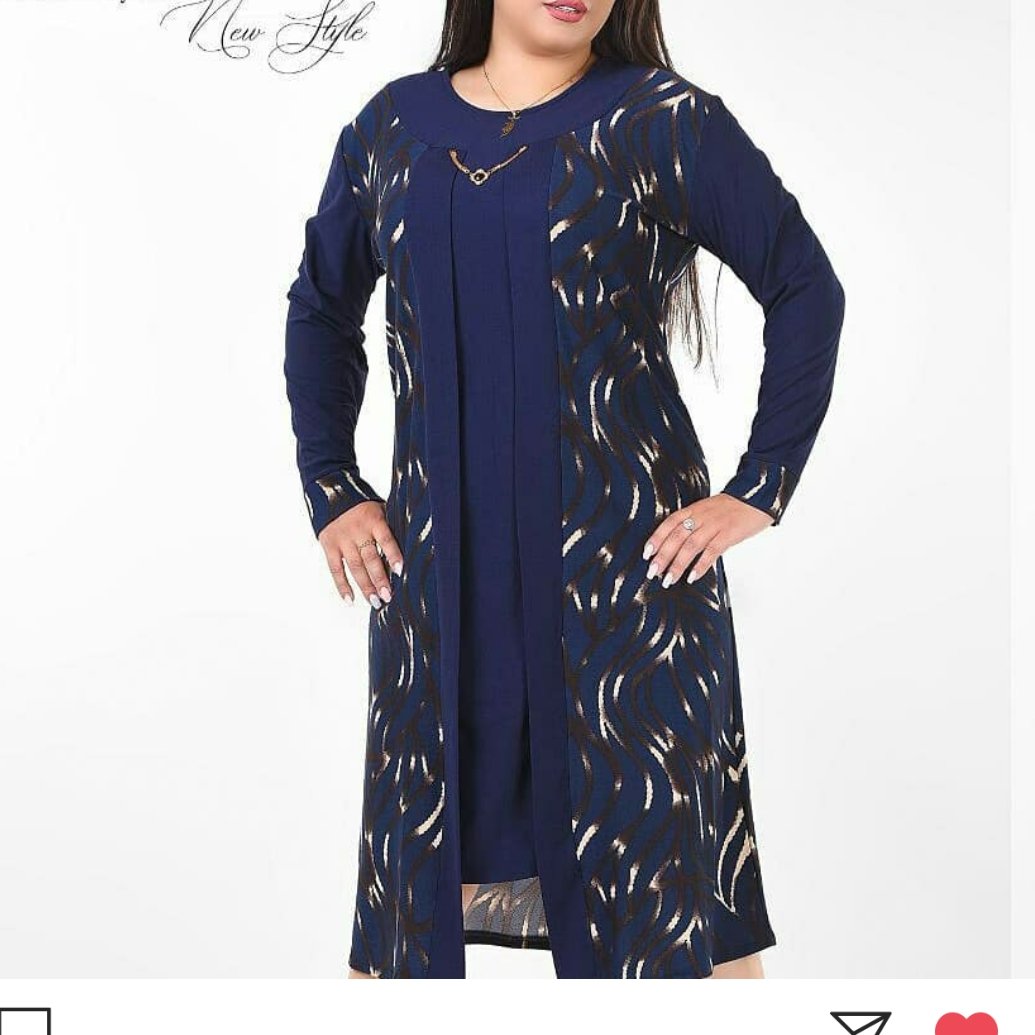1035x1035 pixels.
Task: Open the navy dress post photo
Action: 517,500
